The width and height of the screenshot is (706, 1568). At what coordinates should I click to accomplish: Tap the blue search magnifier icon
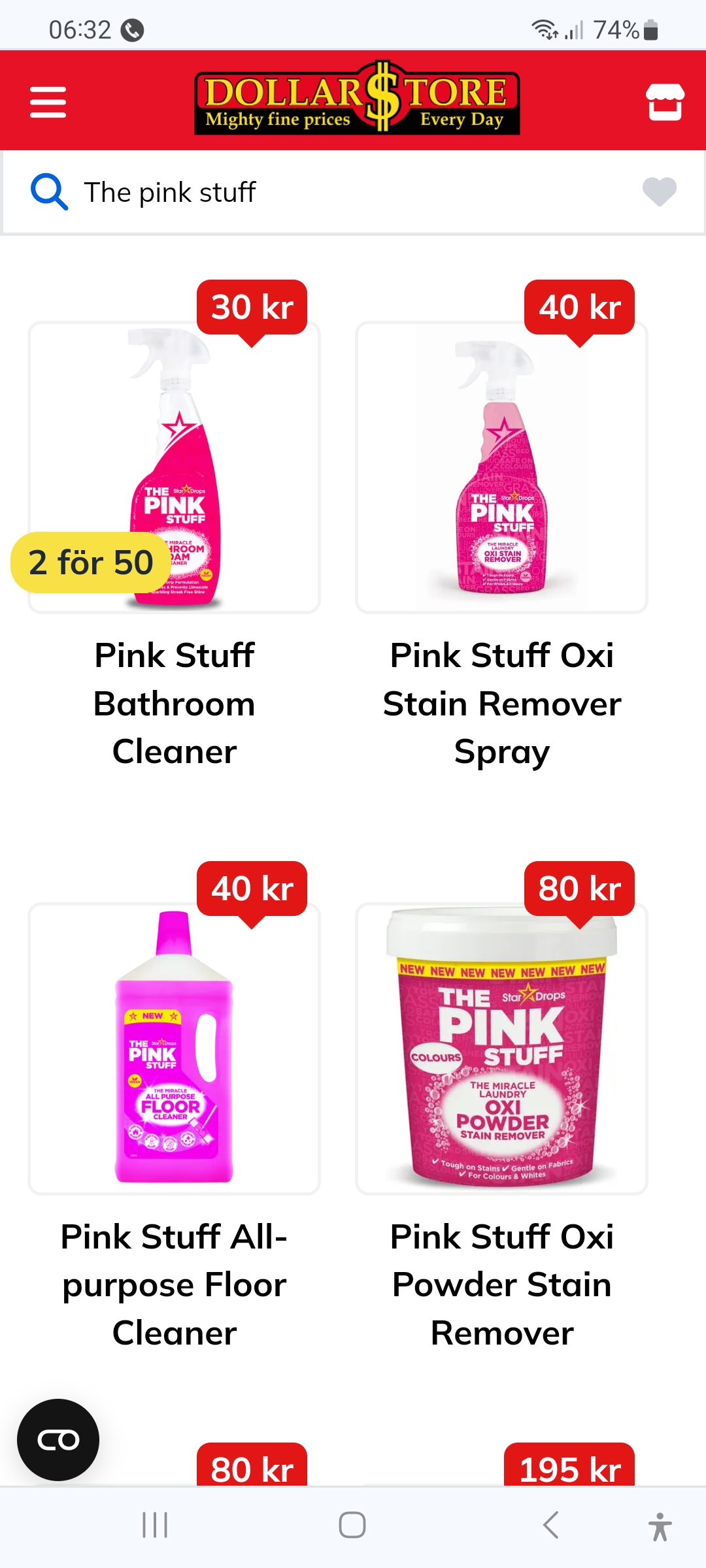(x=49, y=192)
